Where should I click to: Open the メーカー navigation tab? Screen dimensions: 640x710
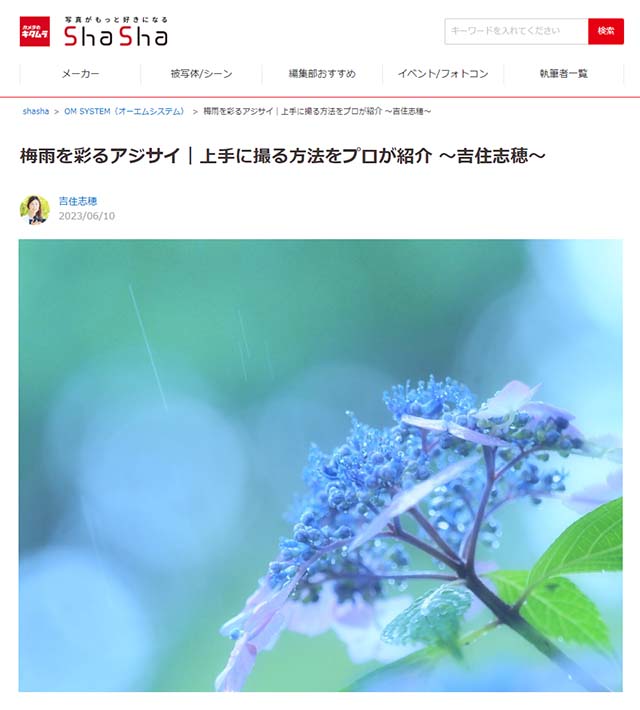[80, 74]
